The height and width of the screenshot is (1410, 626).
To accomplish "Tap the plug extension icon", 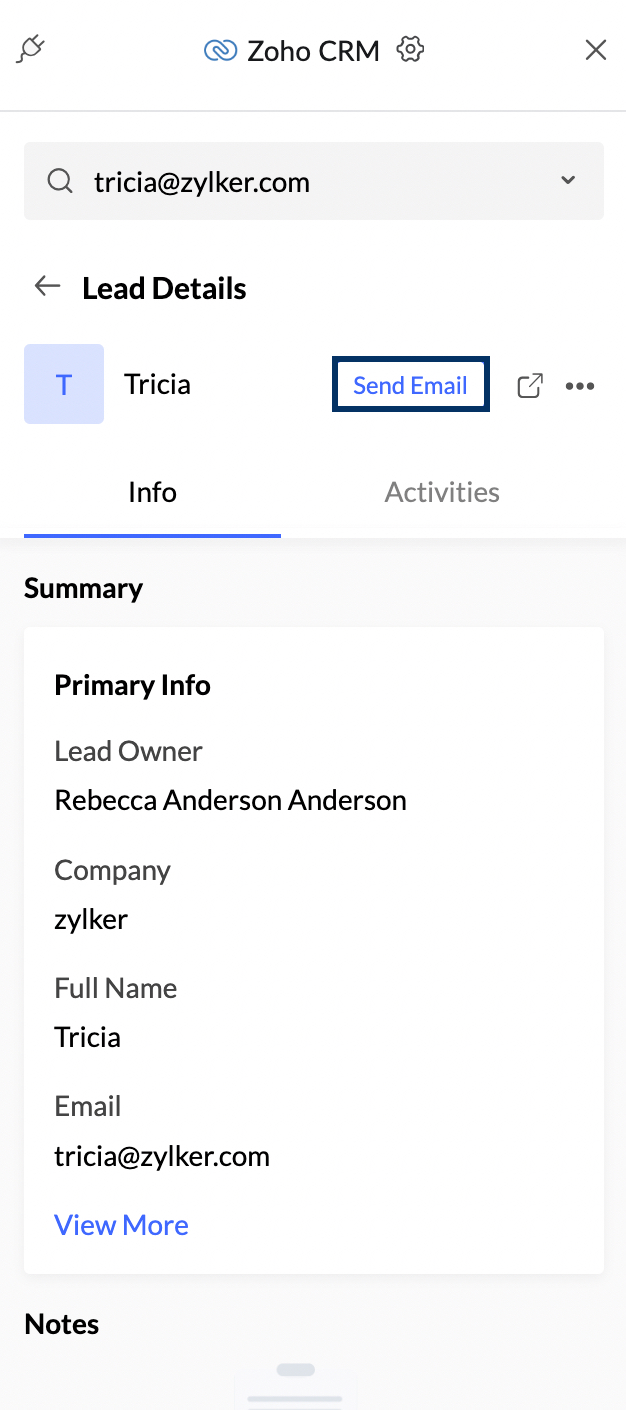I will click(32, 49).
